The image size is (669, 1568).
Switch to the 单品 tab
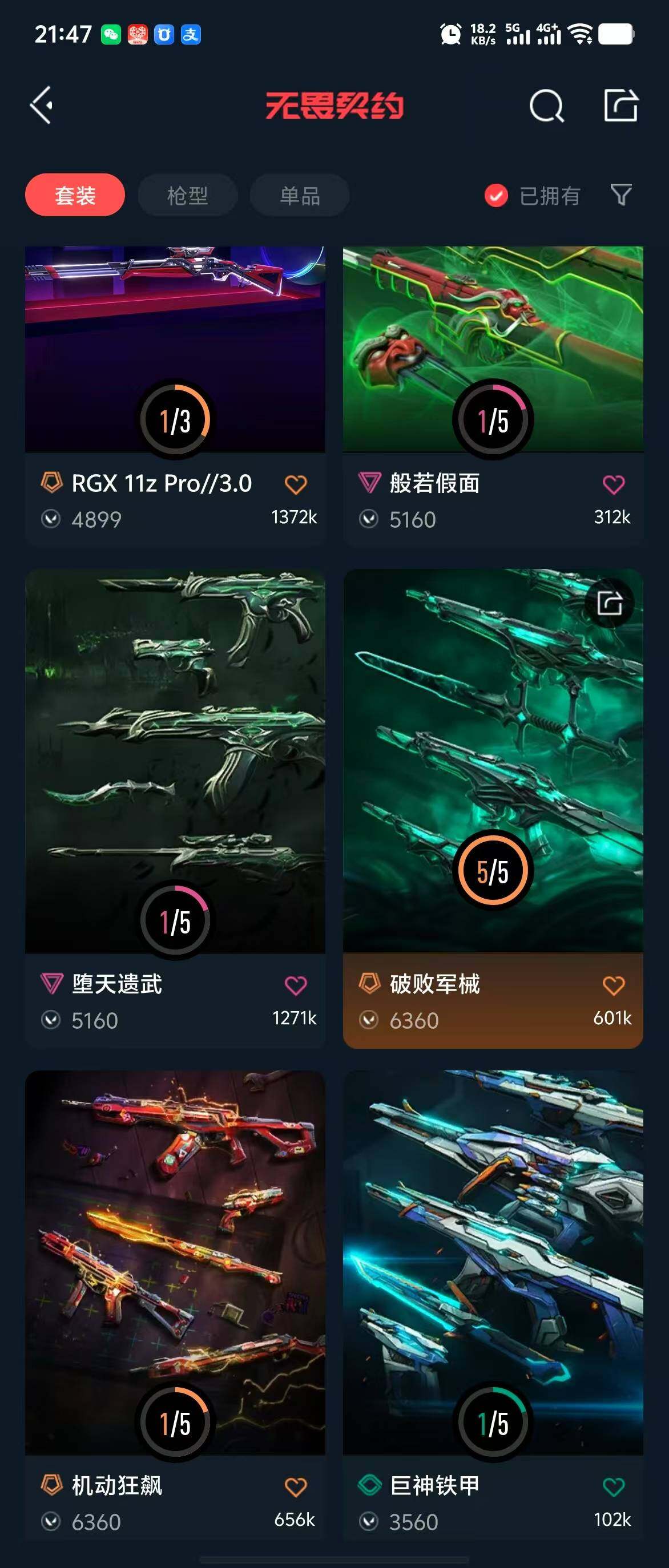[300, 195]
